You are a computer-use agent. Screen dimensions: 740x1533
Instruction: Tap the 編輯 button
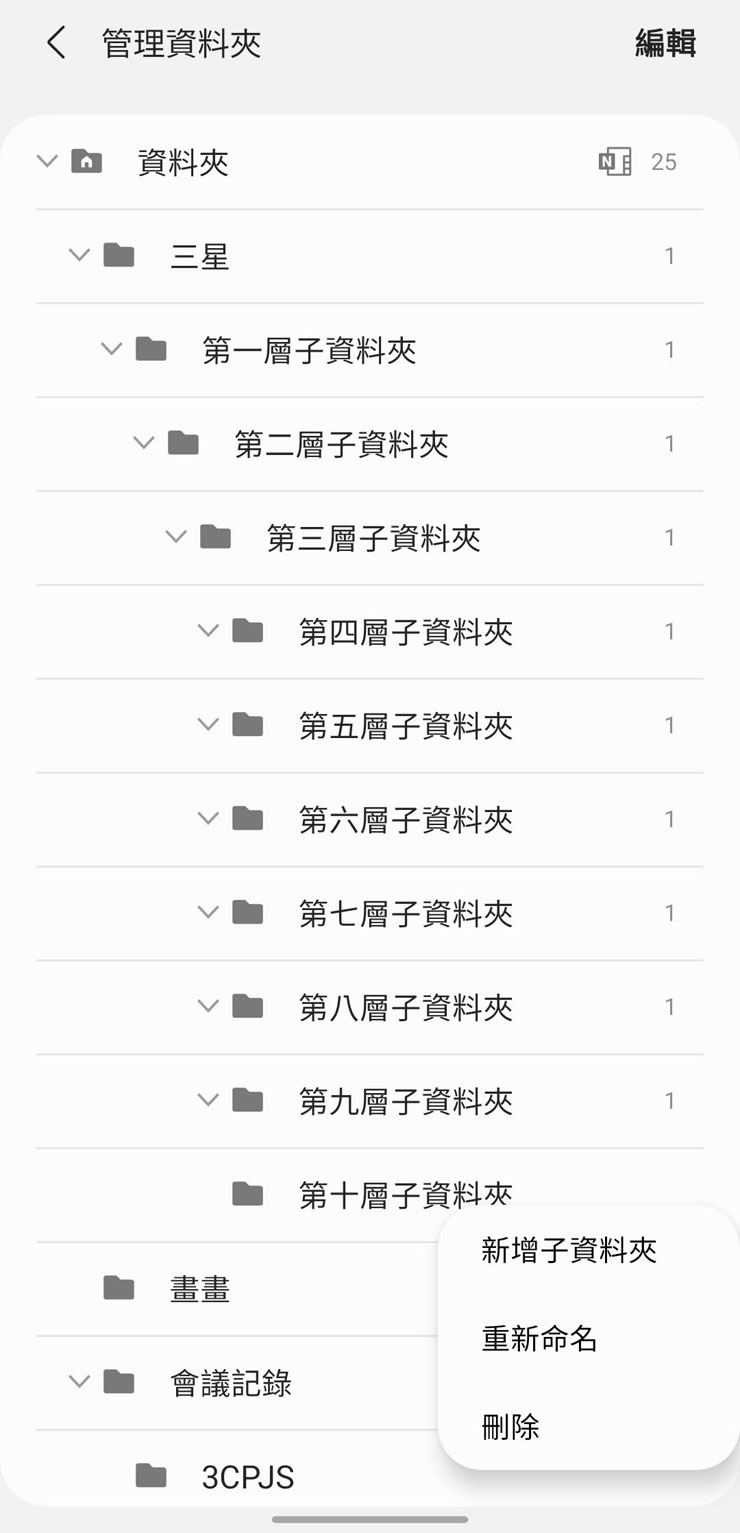tap(664, 42)
